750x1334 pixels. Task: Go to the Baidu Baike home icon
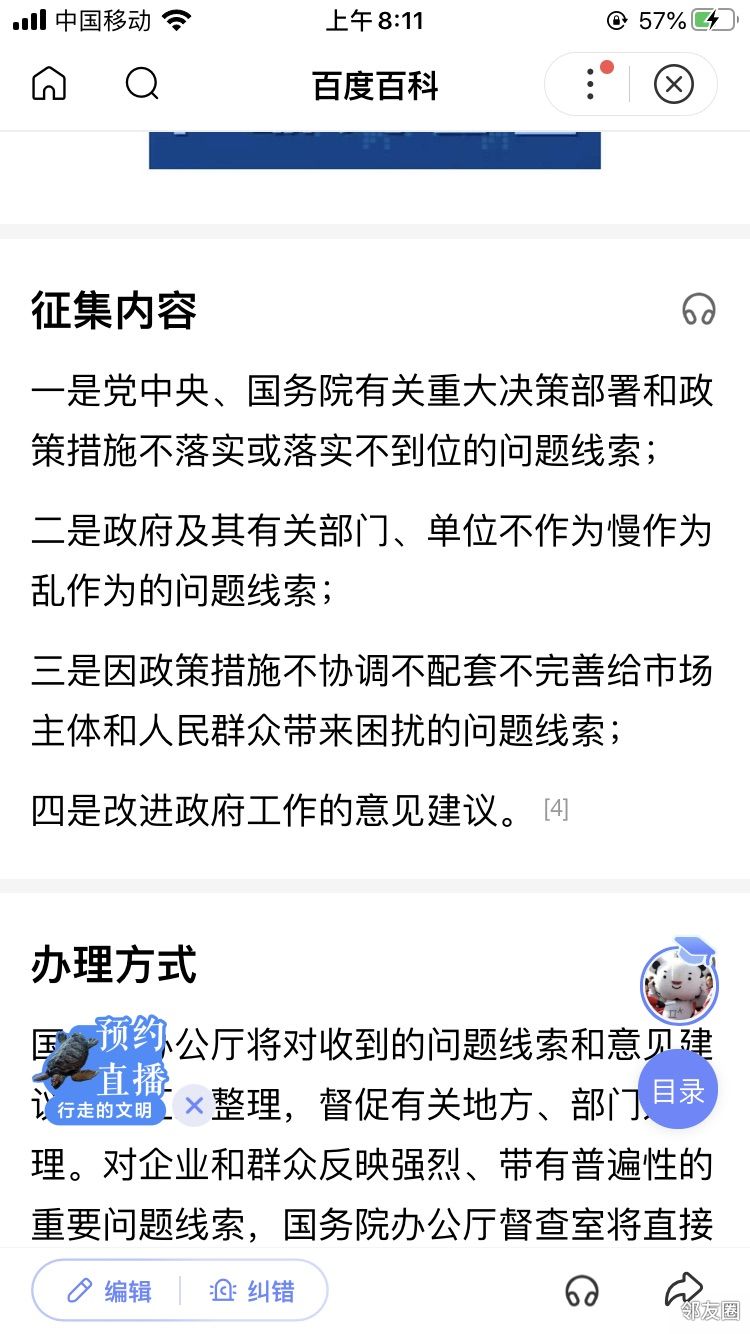pyautogui.click(x=48, y=85)
